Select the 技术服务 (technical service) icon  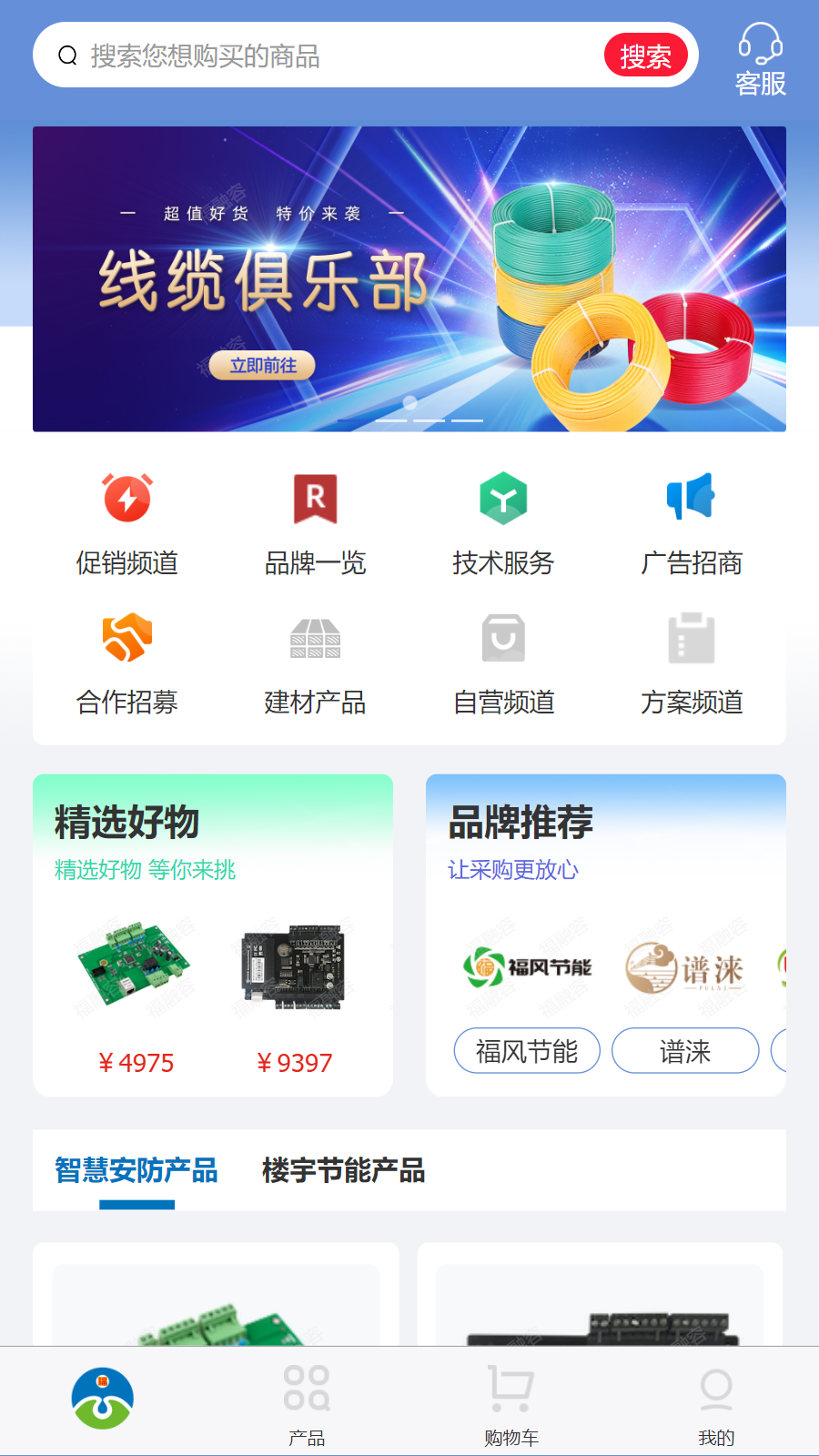click(x=503, y=519)
